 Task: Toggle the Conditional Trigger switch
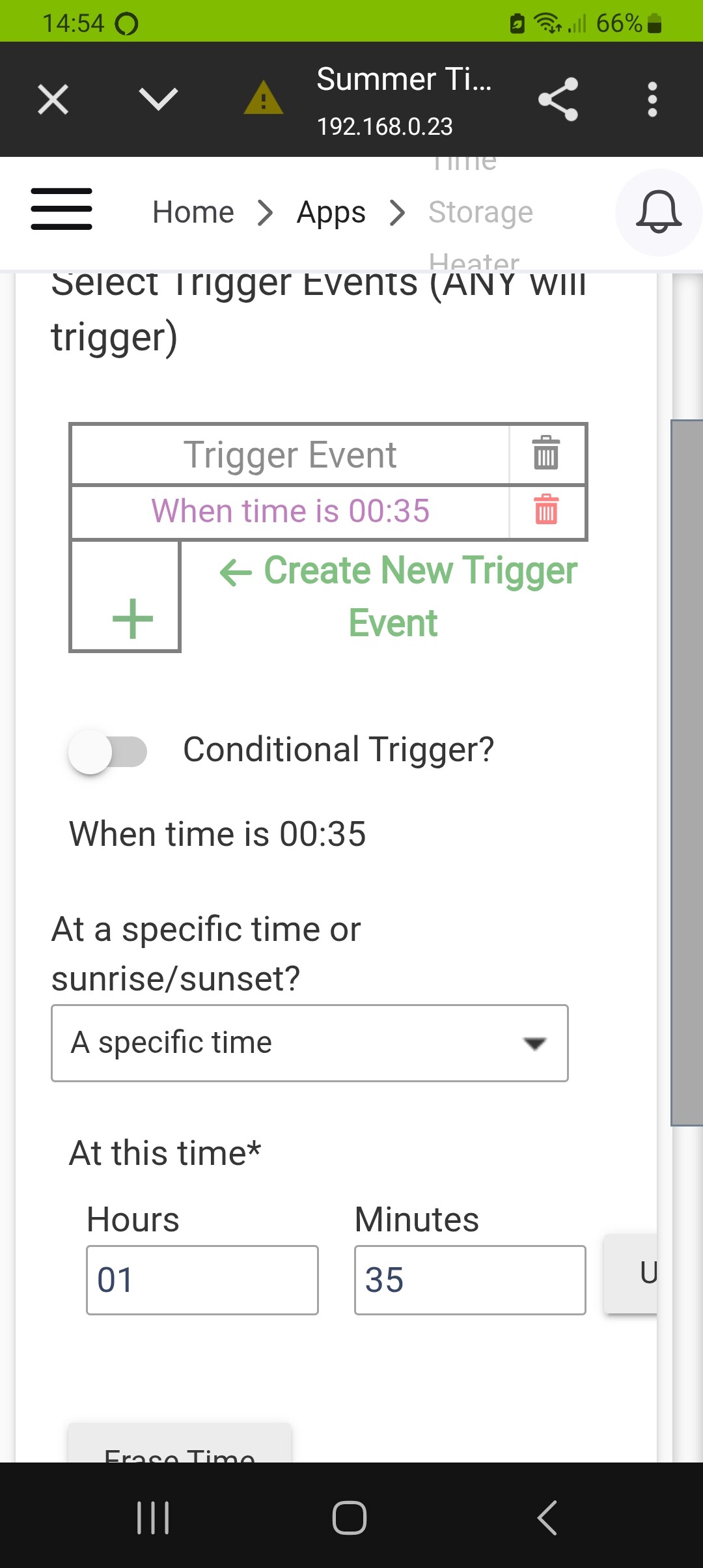point(108,751)
